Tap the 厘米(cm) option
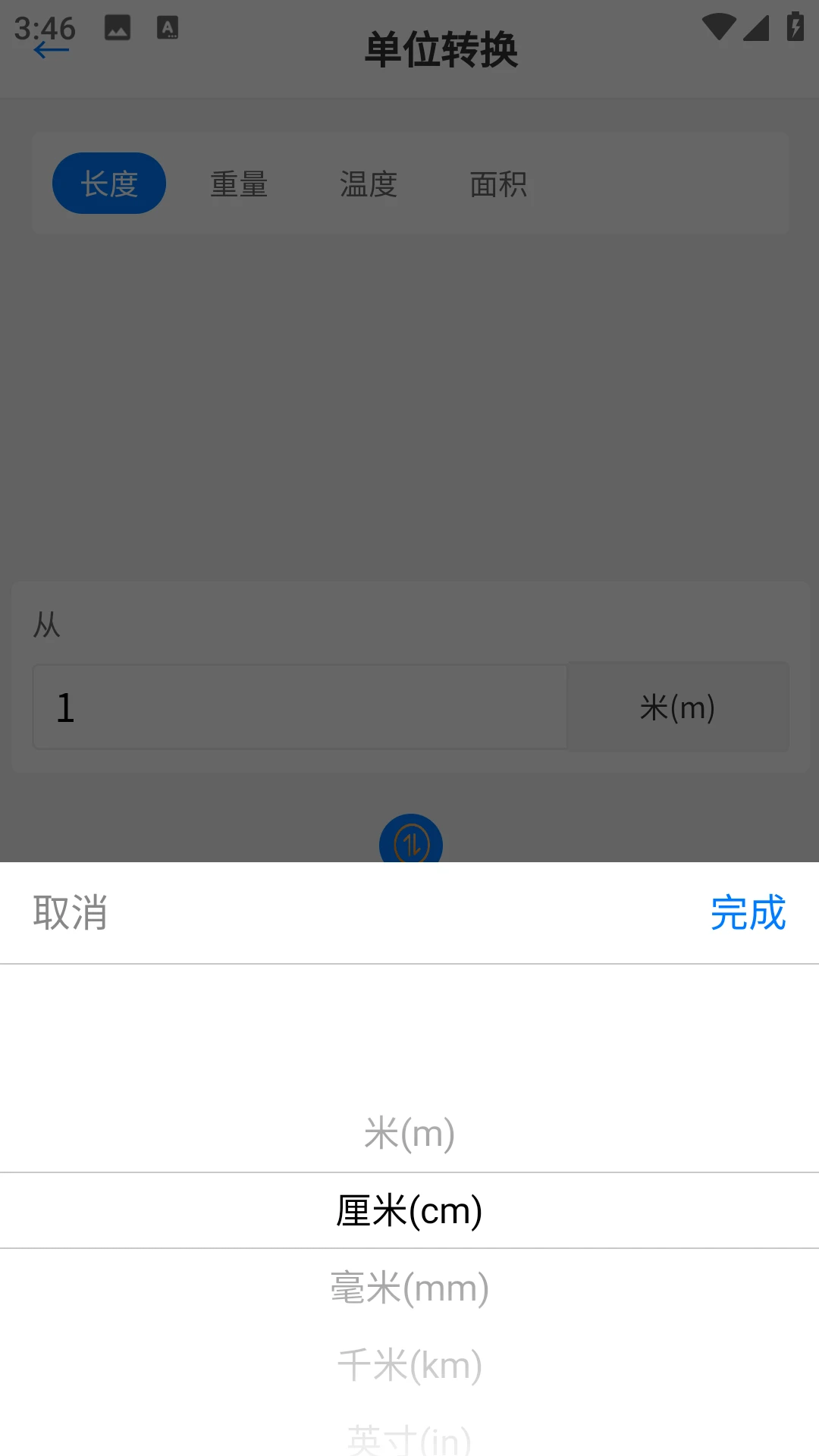The width and height of the screenshot is (819, 1456). (409, 1210)
